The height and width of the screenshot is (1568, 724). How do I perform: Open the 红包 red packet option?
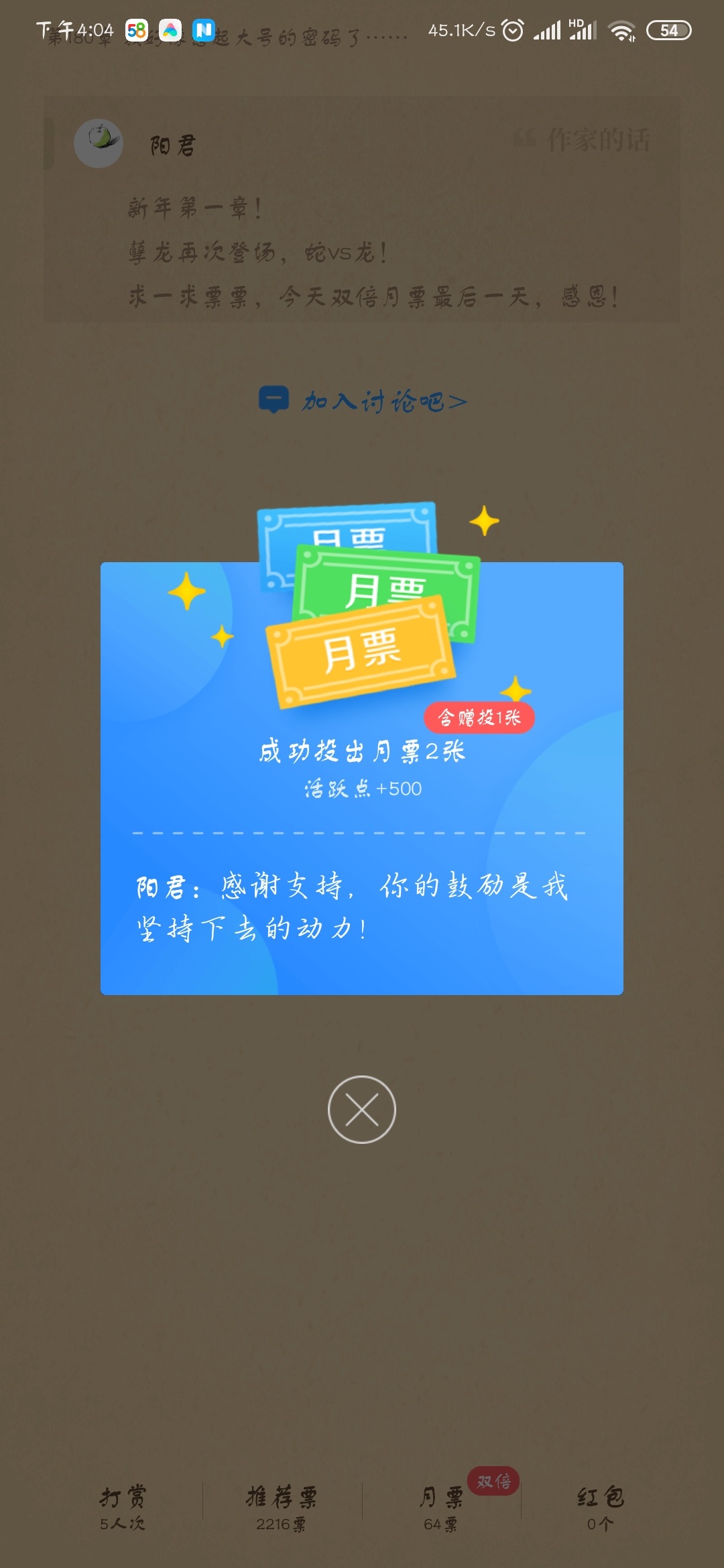pos(600,1508)
